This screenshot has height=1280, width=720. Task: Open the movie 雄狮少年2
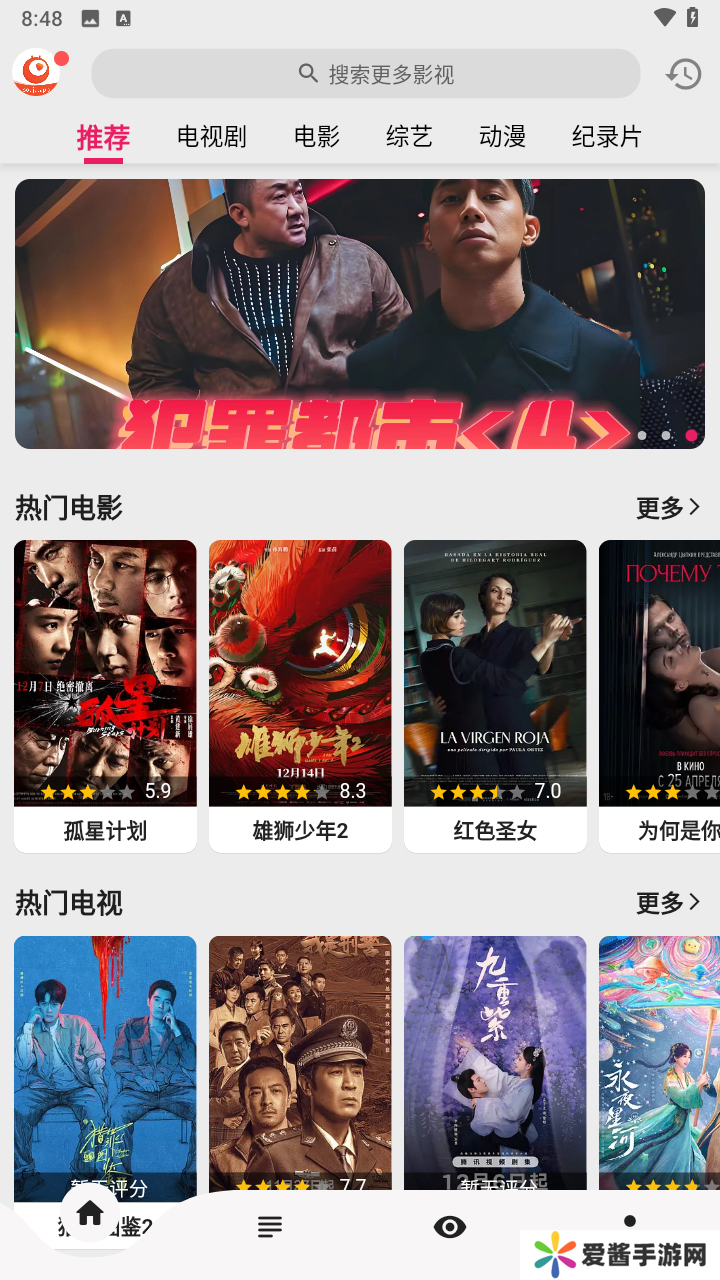300,695
